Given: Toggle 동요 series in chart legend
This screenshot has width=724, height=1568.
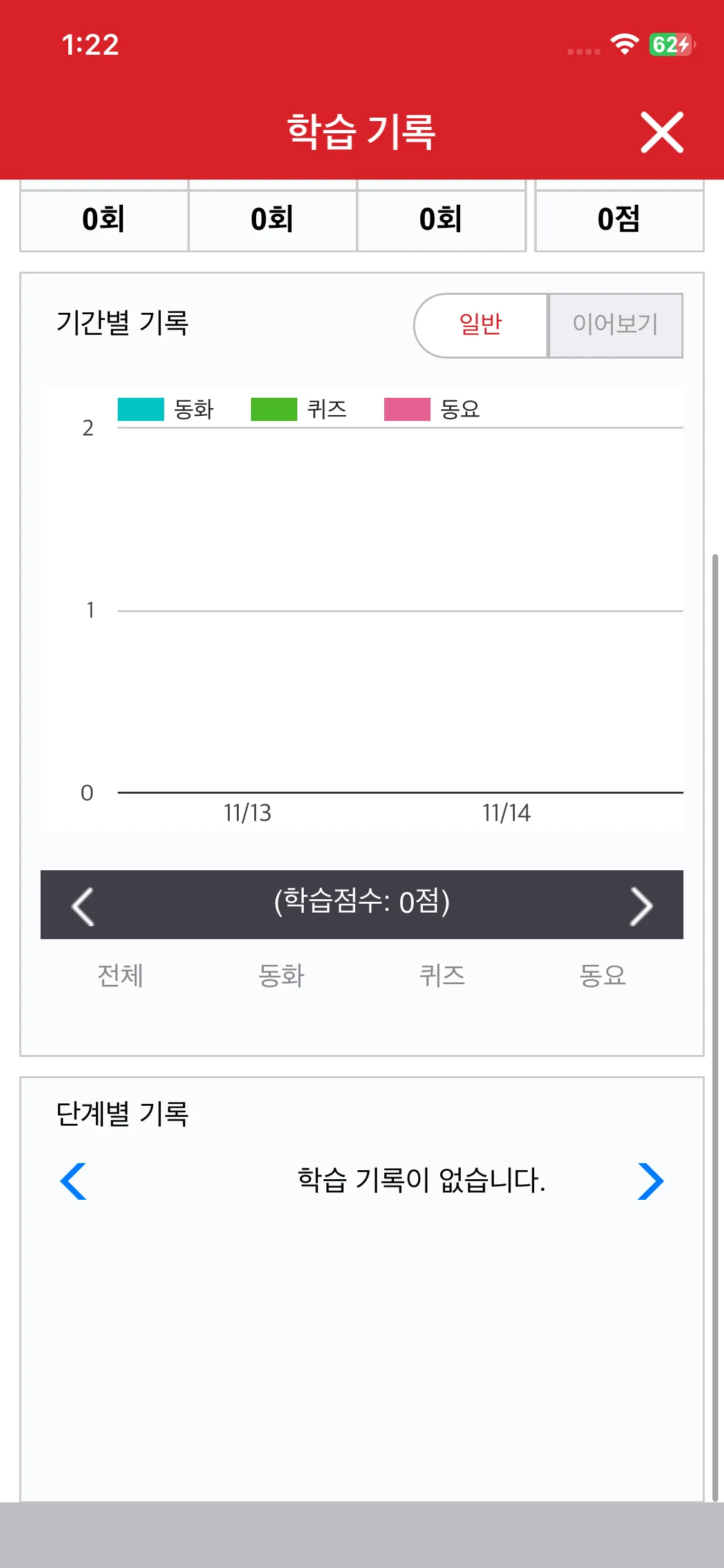Looking at the screenshot, I should pyautogui.click(x=432, y=409).
